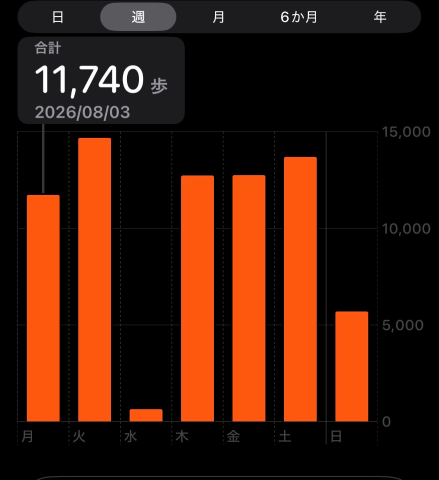
Task: Switch to the 年 (year) view
Action: coord(380,17)
